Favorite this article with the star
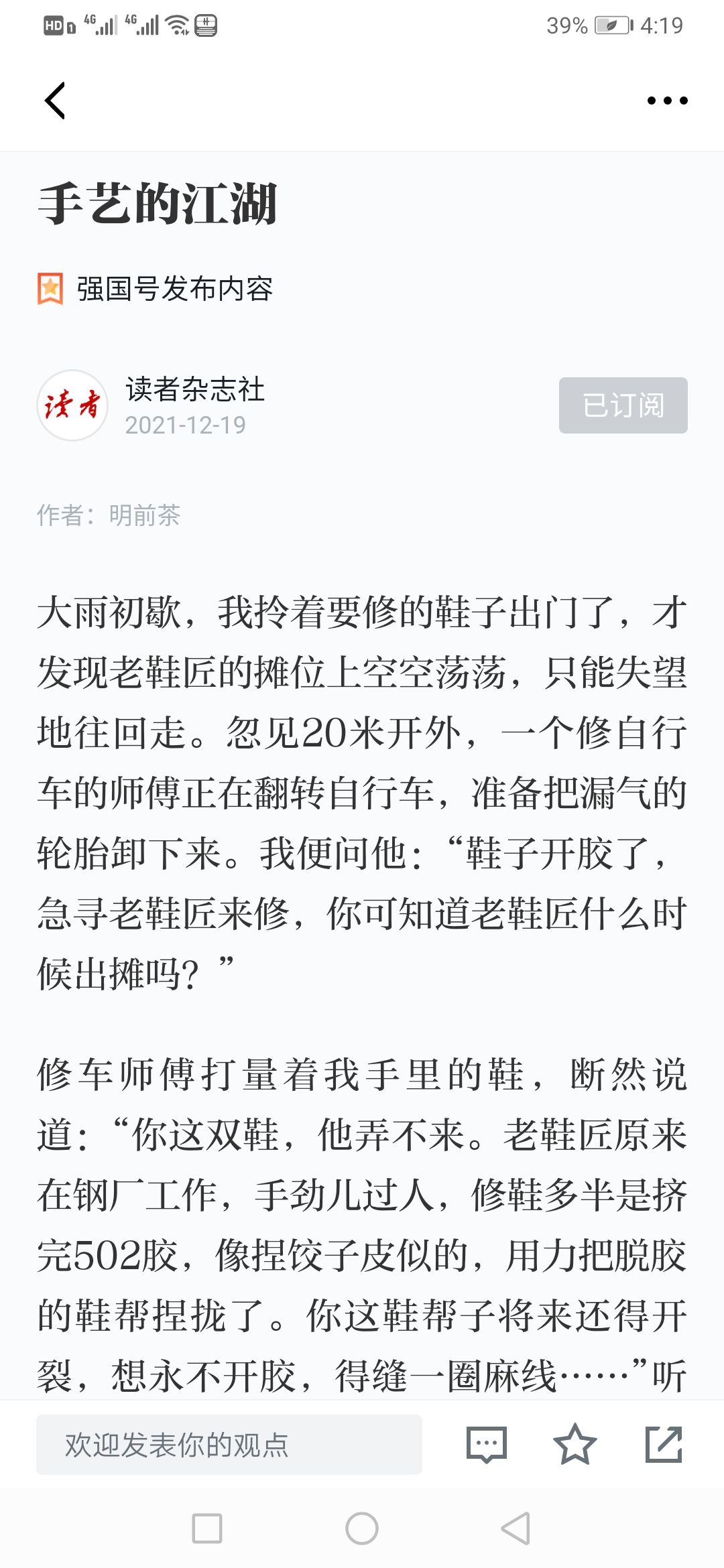The height and width of the screenshot is (1568, 724). click(x=575, y=1445)
